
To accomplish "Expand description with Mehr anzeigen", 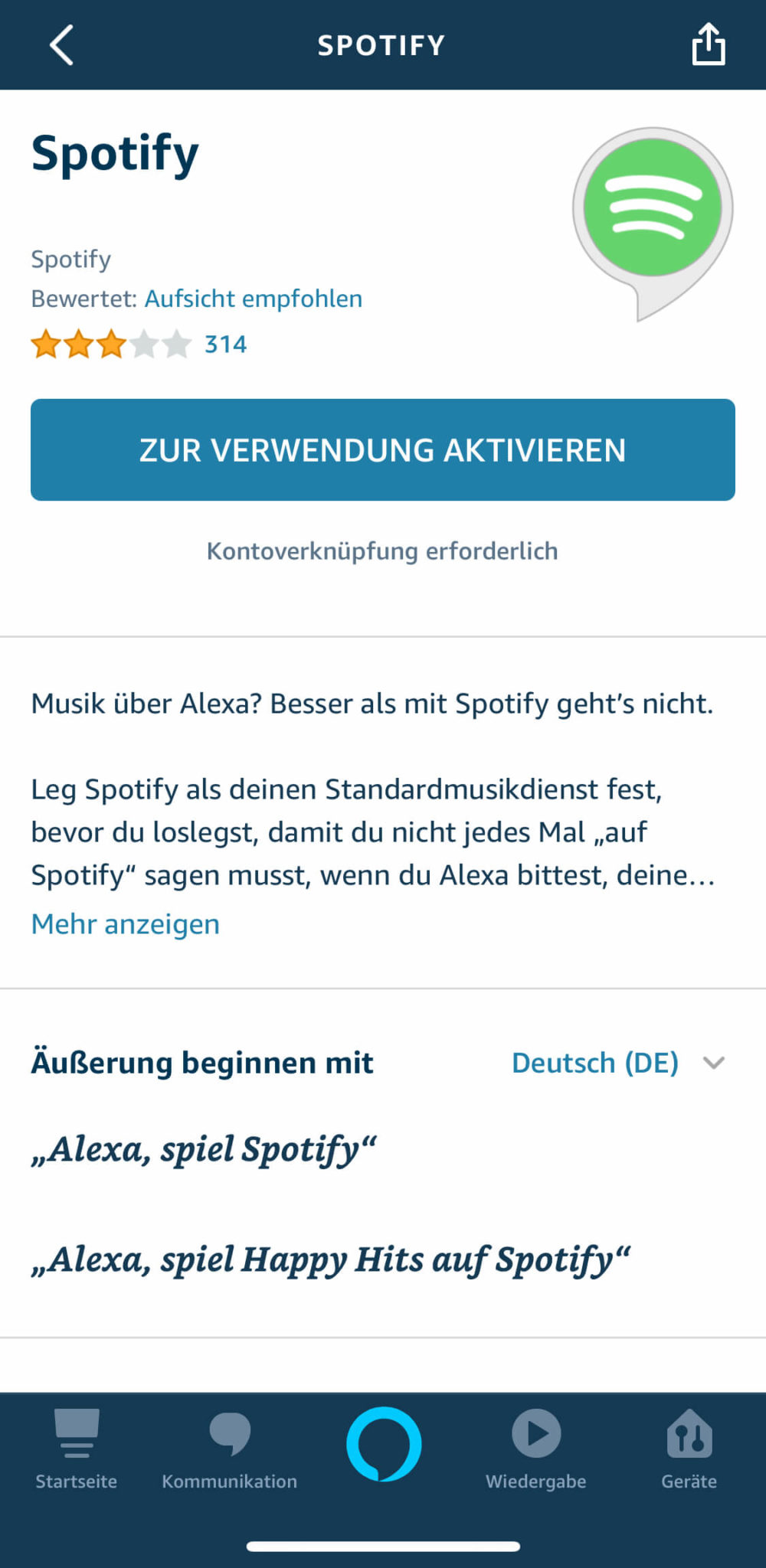I will click(x=126, y=924).
